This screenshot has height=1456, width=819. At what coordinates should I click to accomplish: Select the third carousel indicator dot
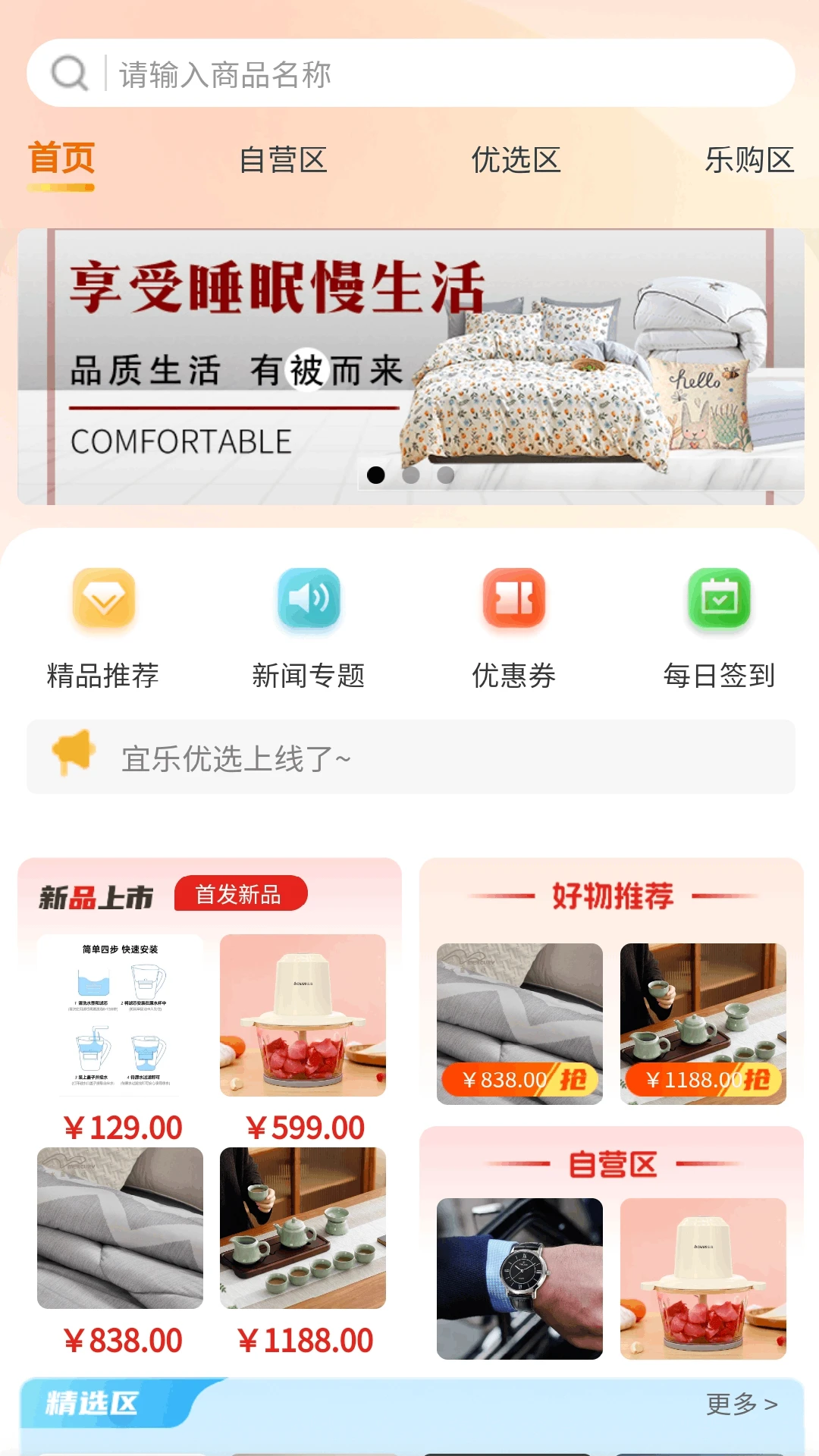[446, 475]
